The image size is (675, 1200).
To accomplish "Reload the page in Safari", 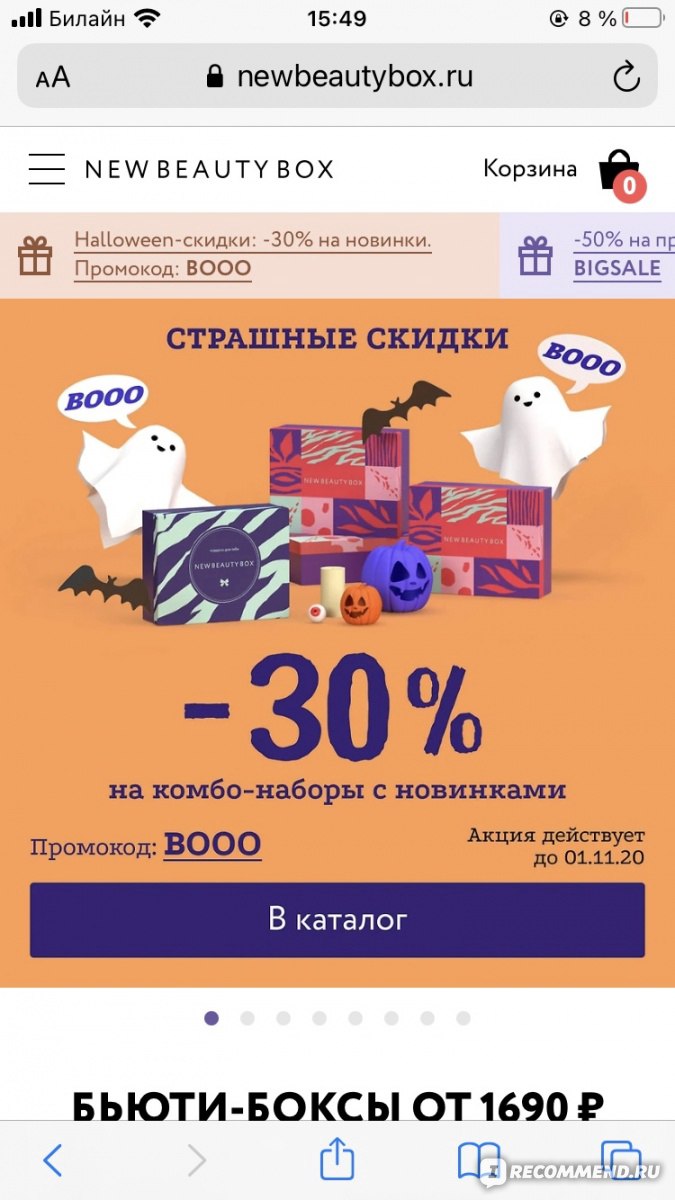I will point(626,77).
